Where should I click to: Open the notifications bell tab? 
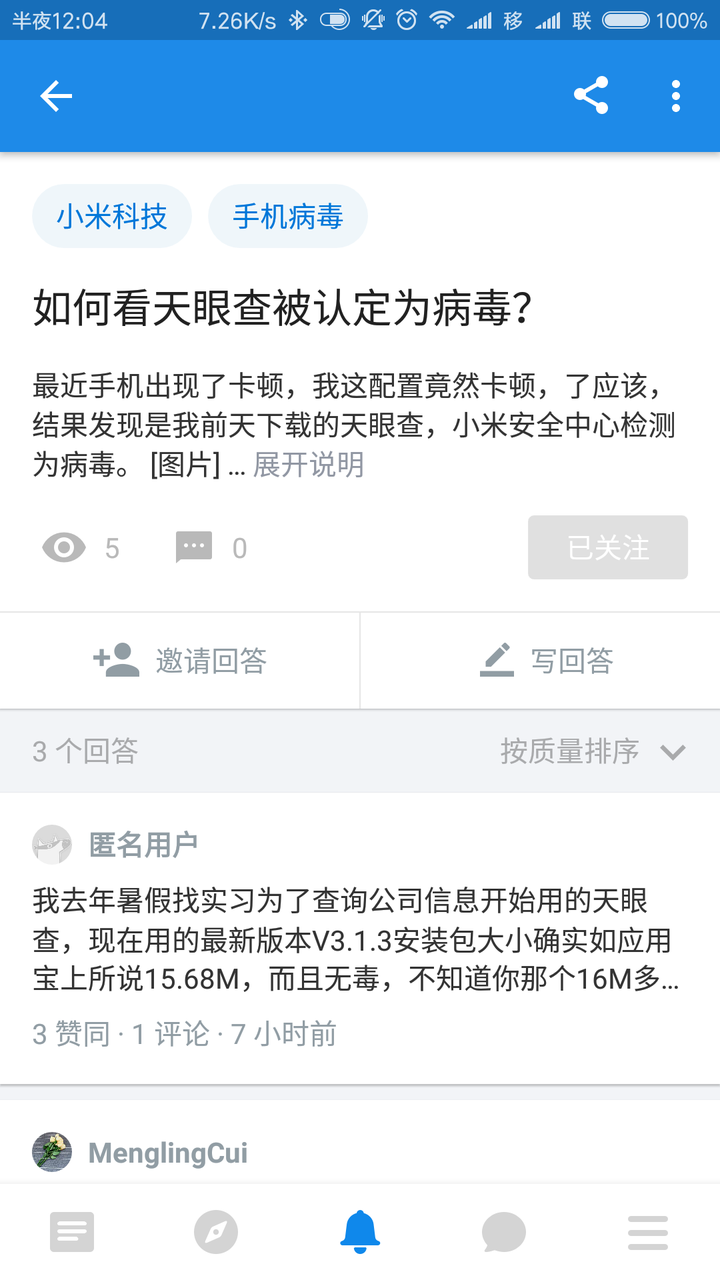coord(360,1232)
